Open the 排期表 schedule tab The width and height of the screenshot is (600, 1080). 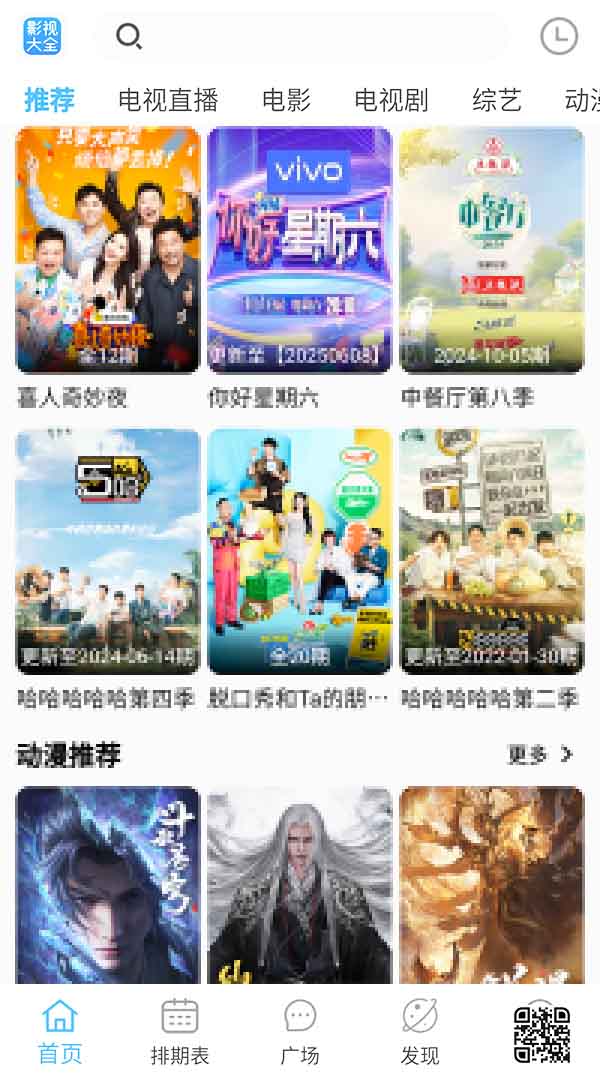(x=180, y=1032)
